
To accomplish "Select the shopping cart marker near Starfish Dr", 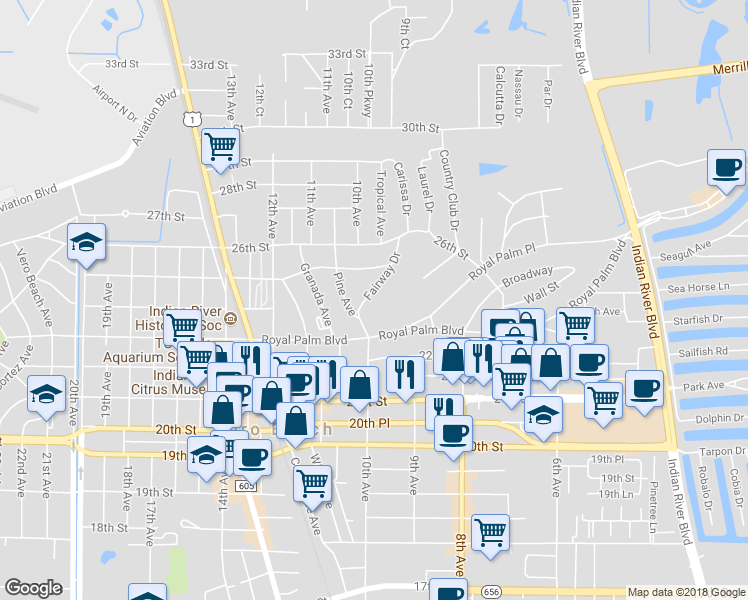I will pyautogui.click(x=575, y=325).
